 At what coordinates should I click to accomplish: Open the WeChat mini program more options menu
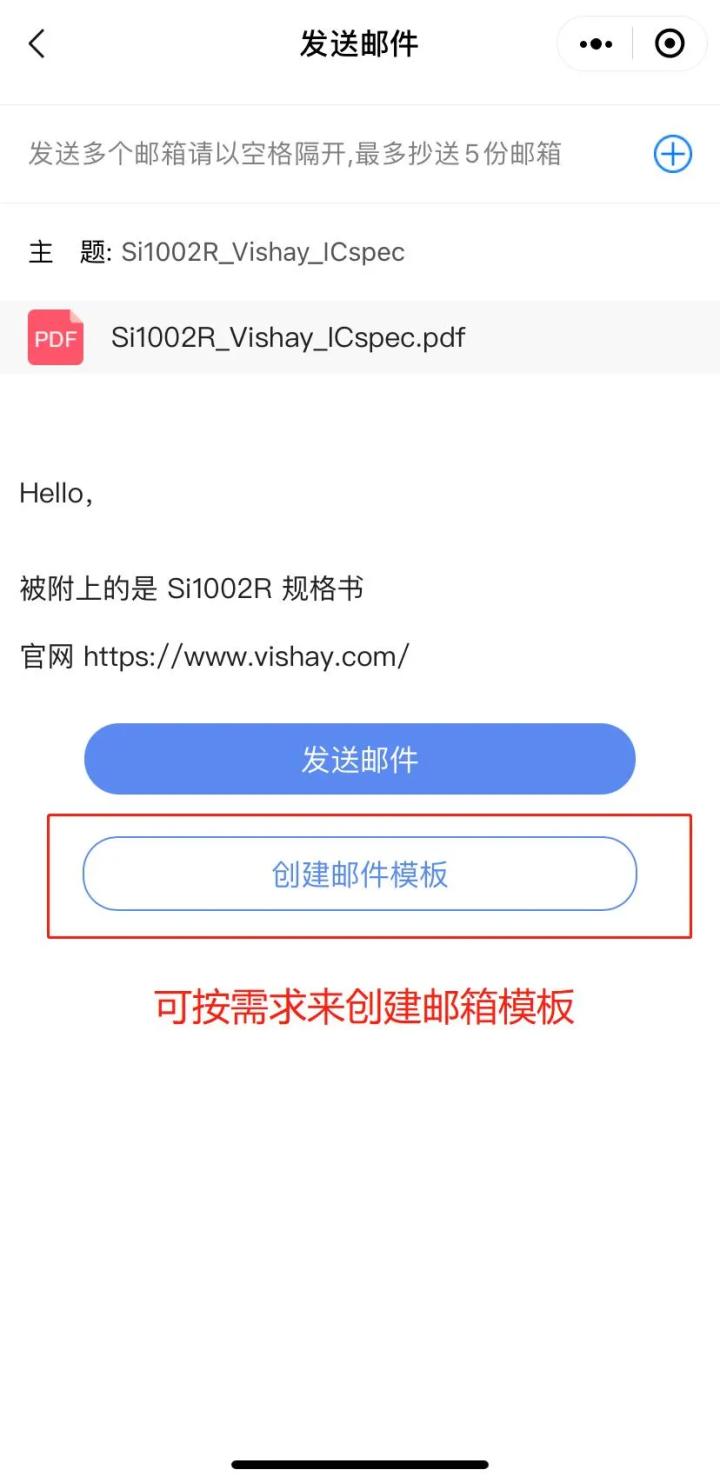(594, 44)
